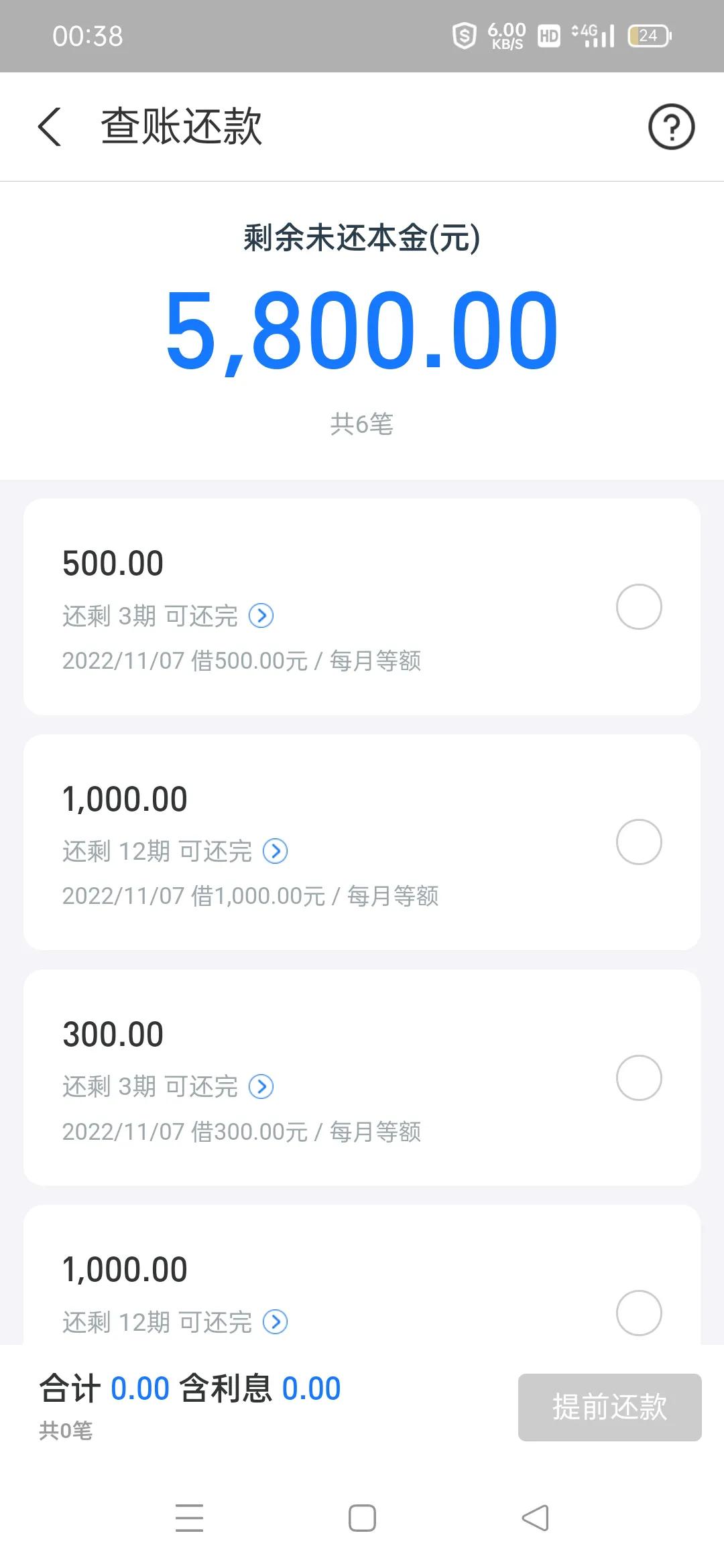Expand 还剩 12期 details on 1,000.00 loan
724x1568 pixels.
[x=276, y=852]
